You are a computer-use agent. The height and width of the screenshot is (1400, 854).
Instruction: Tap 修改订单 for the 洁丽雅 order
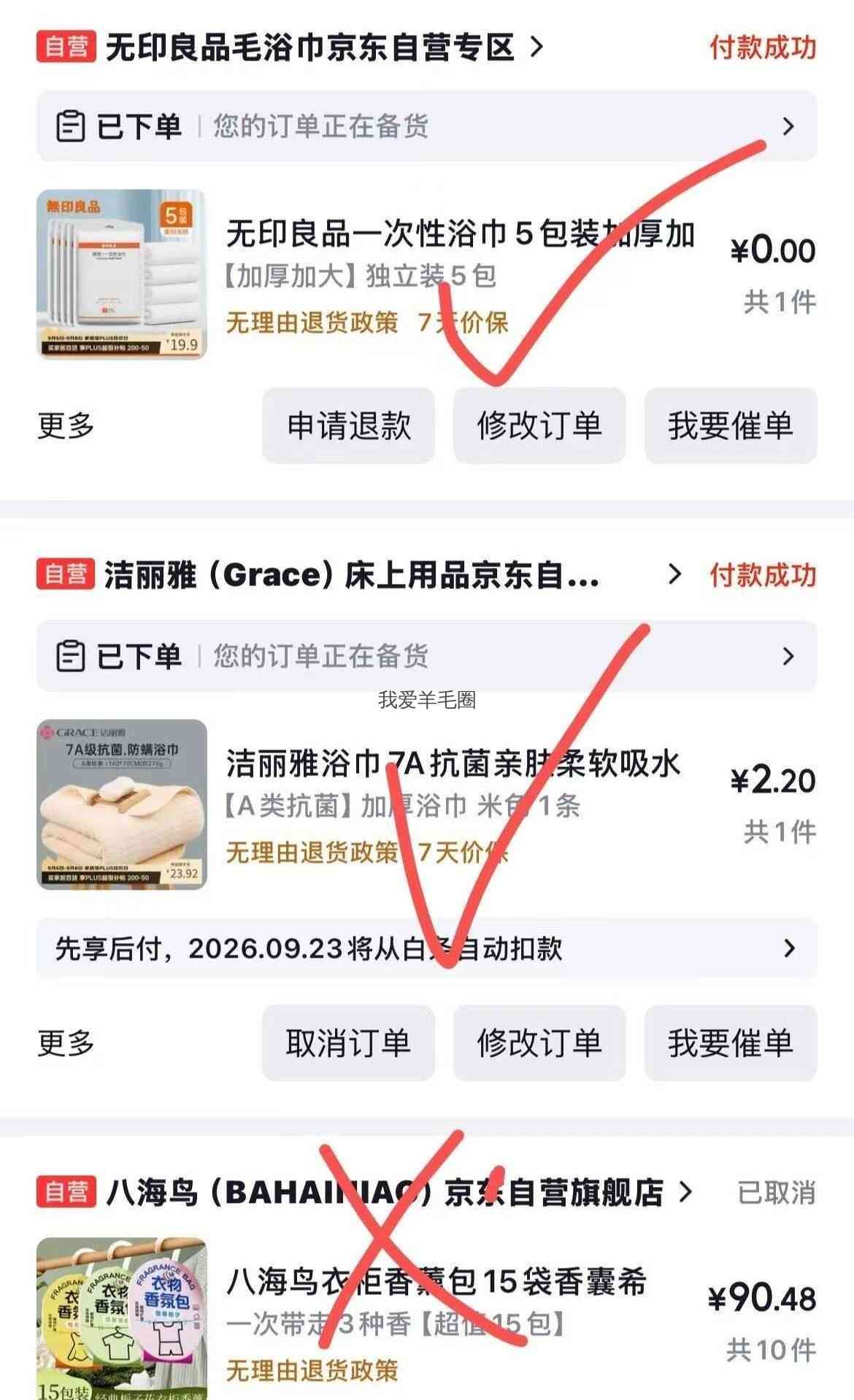tap(539, 1043)
